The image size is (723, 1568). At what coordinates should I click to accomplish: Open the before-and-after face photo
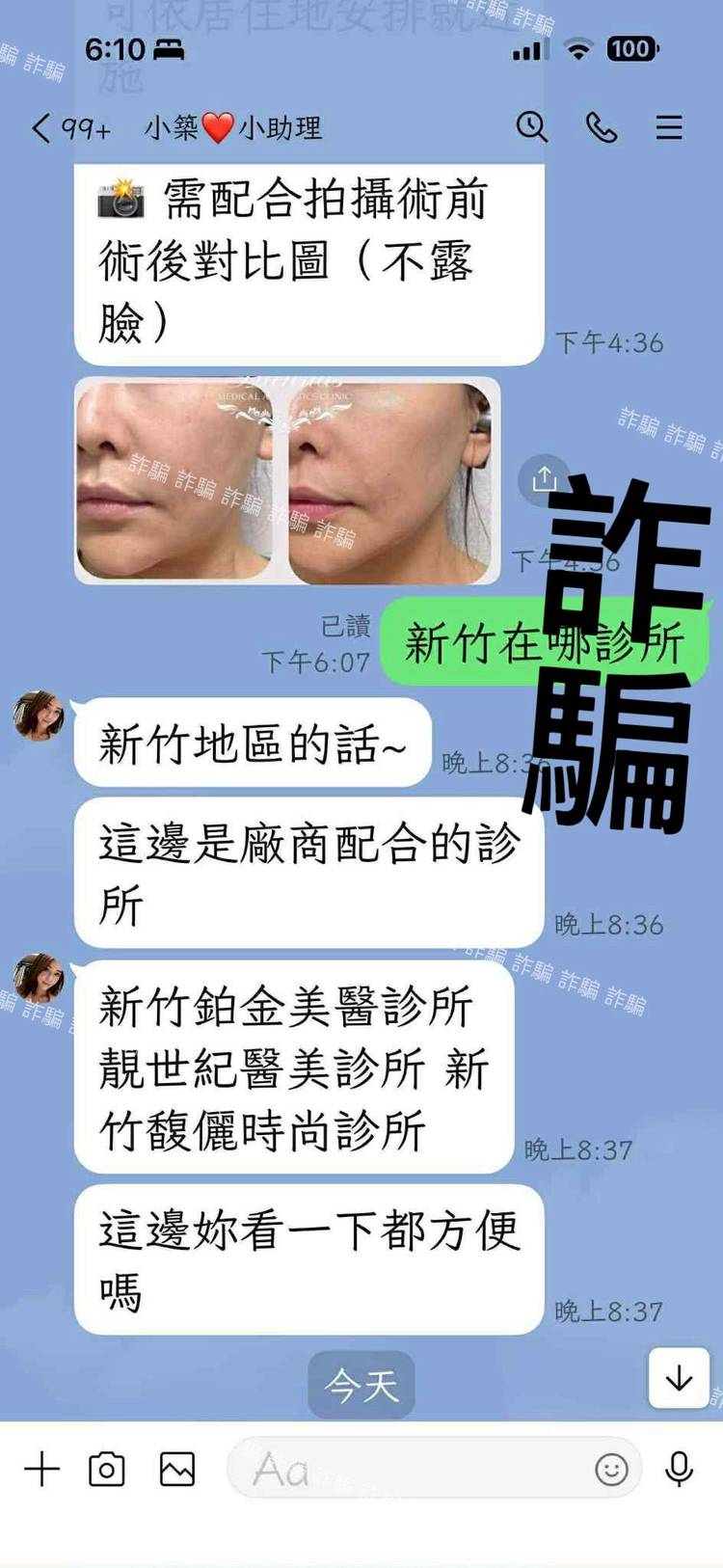pos(286,480)
